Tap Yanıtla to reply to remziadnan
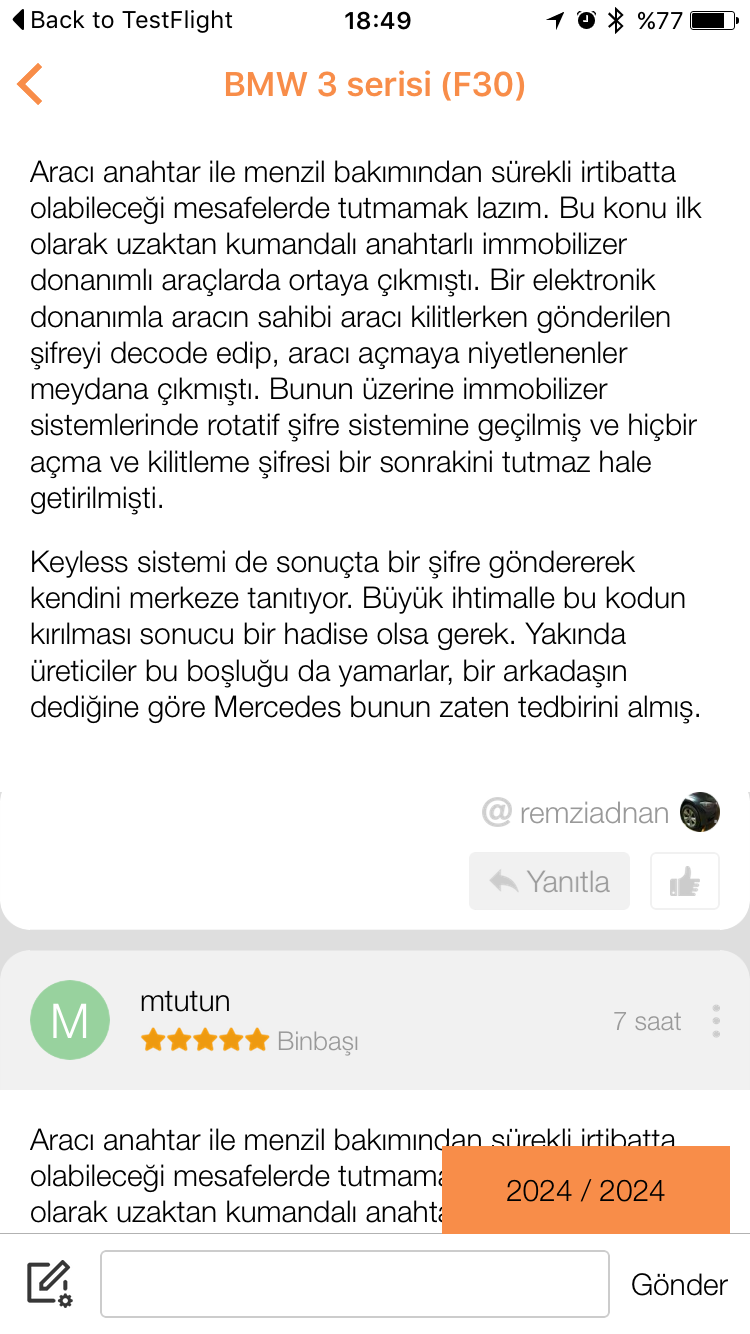The width and height of the screenshot is (750, 1334). [x=549, y=881]
